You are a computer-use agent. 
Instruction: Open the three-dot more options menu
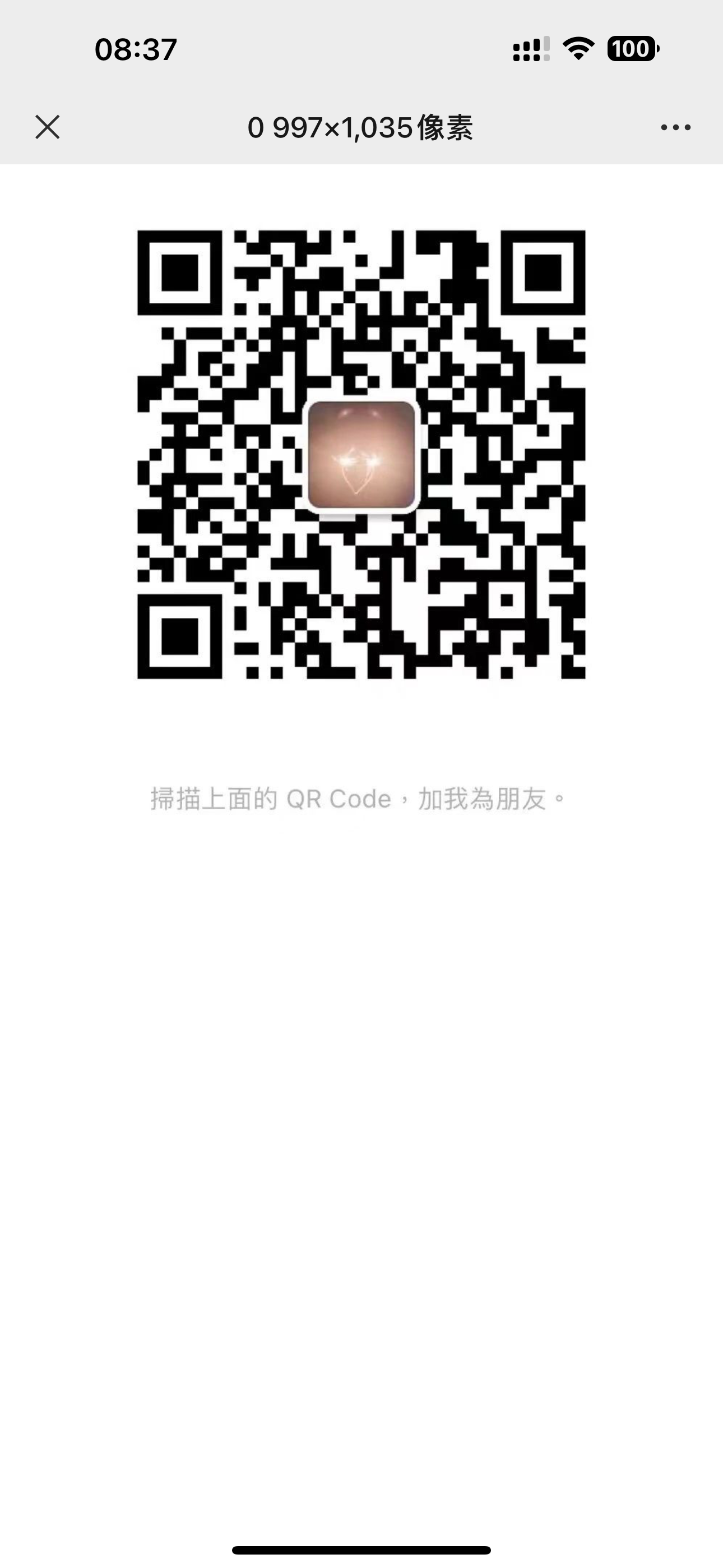coord(675,127)
